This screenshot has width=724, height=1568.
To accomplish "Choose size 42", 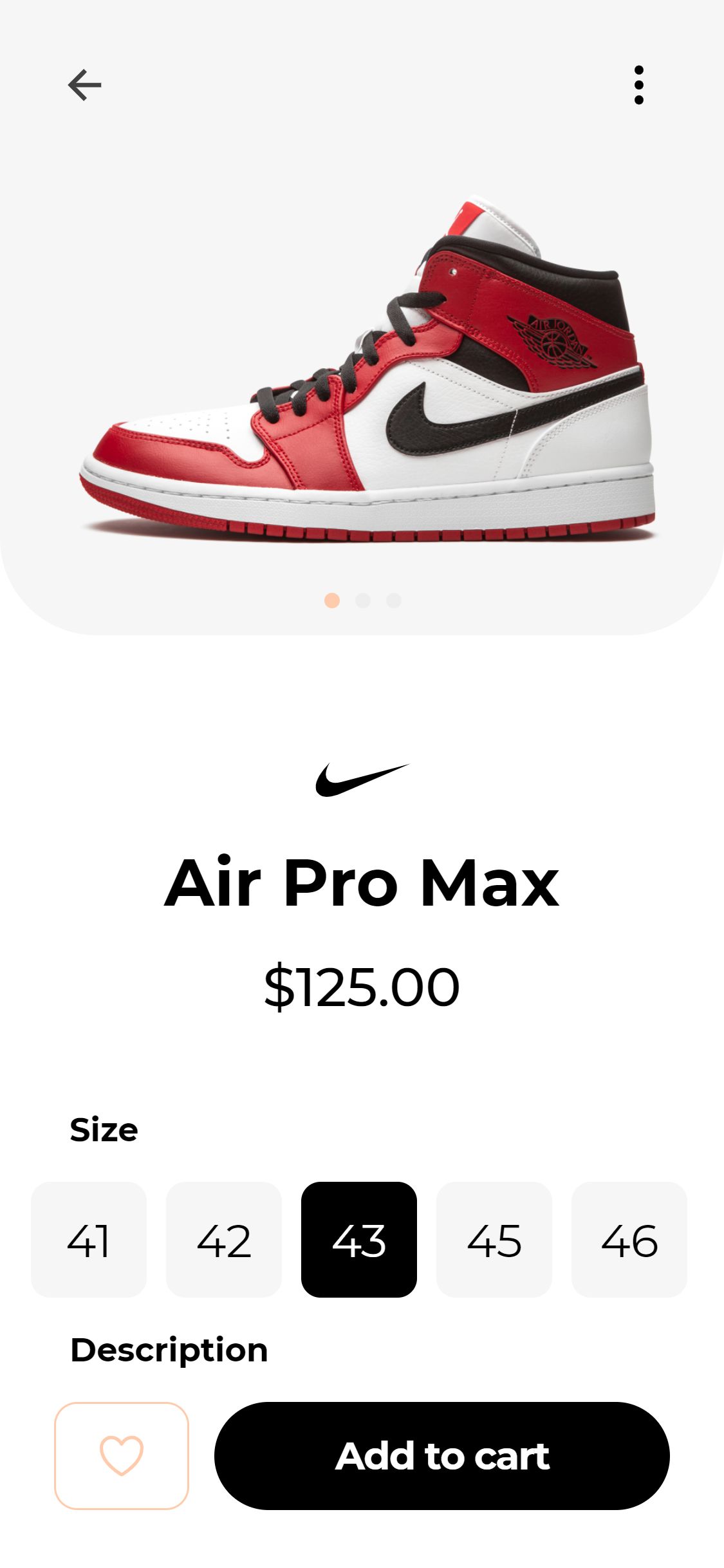I will [x=224, y=1240].
